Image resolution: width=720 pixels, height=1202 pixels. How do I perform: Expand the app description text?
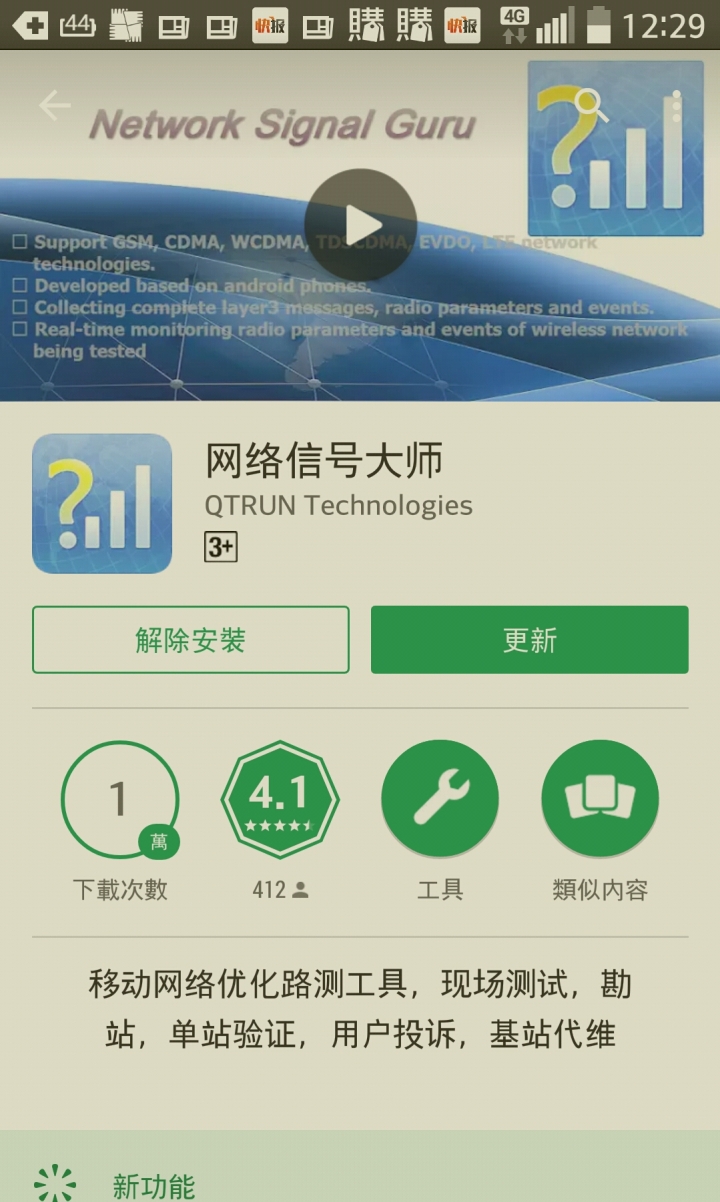click(x=360, y=1008)
